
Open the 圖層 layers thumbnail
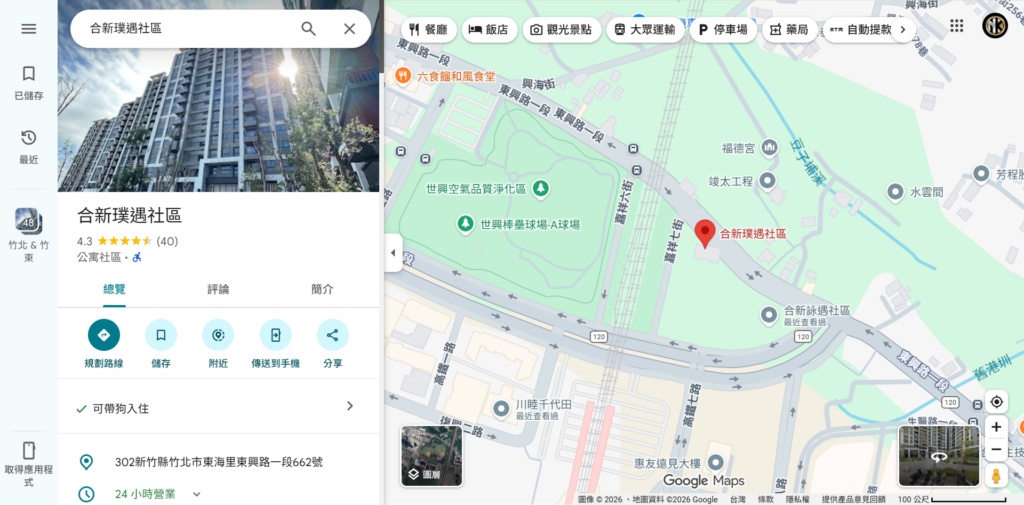coord(432,456)
